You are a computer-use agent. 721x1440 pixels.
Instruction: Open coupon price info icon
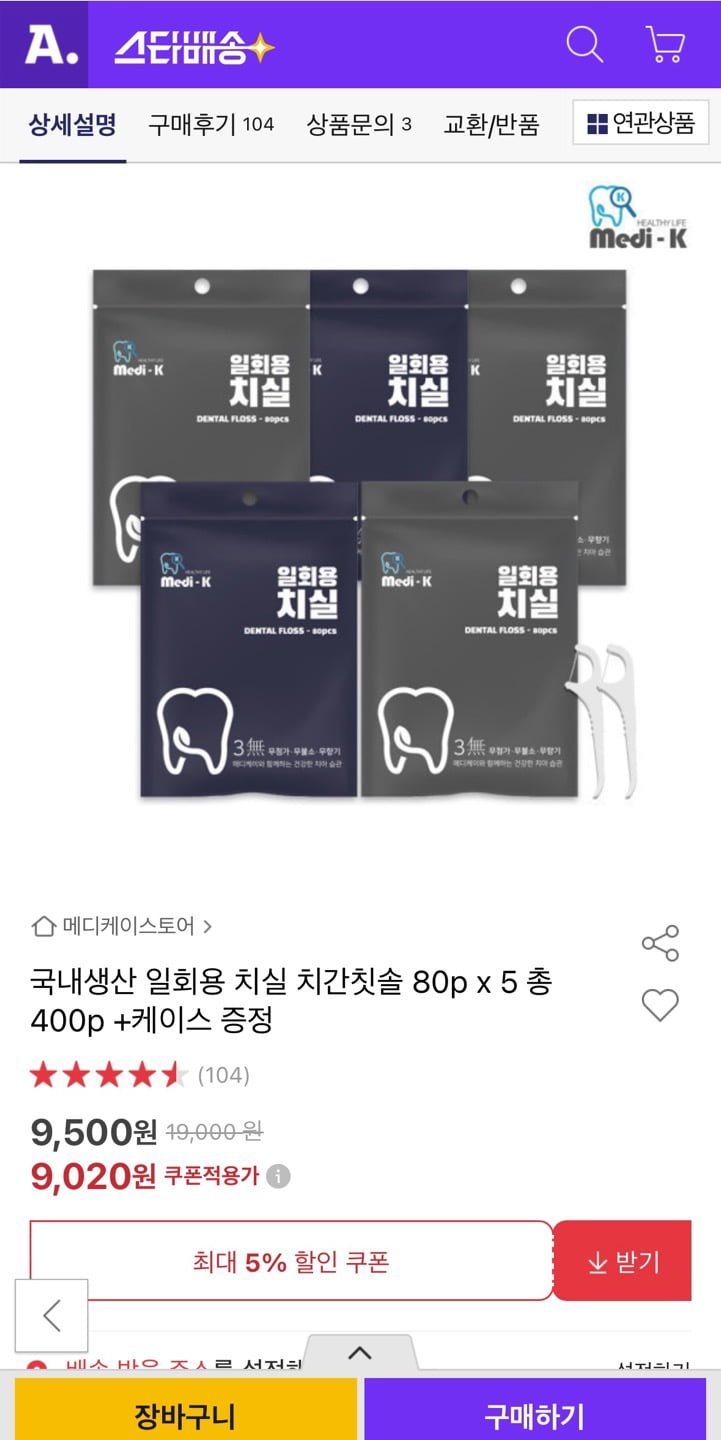(x=279, y=1177)
